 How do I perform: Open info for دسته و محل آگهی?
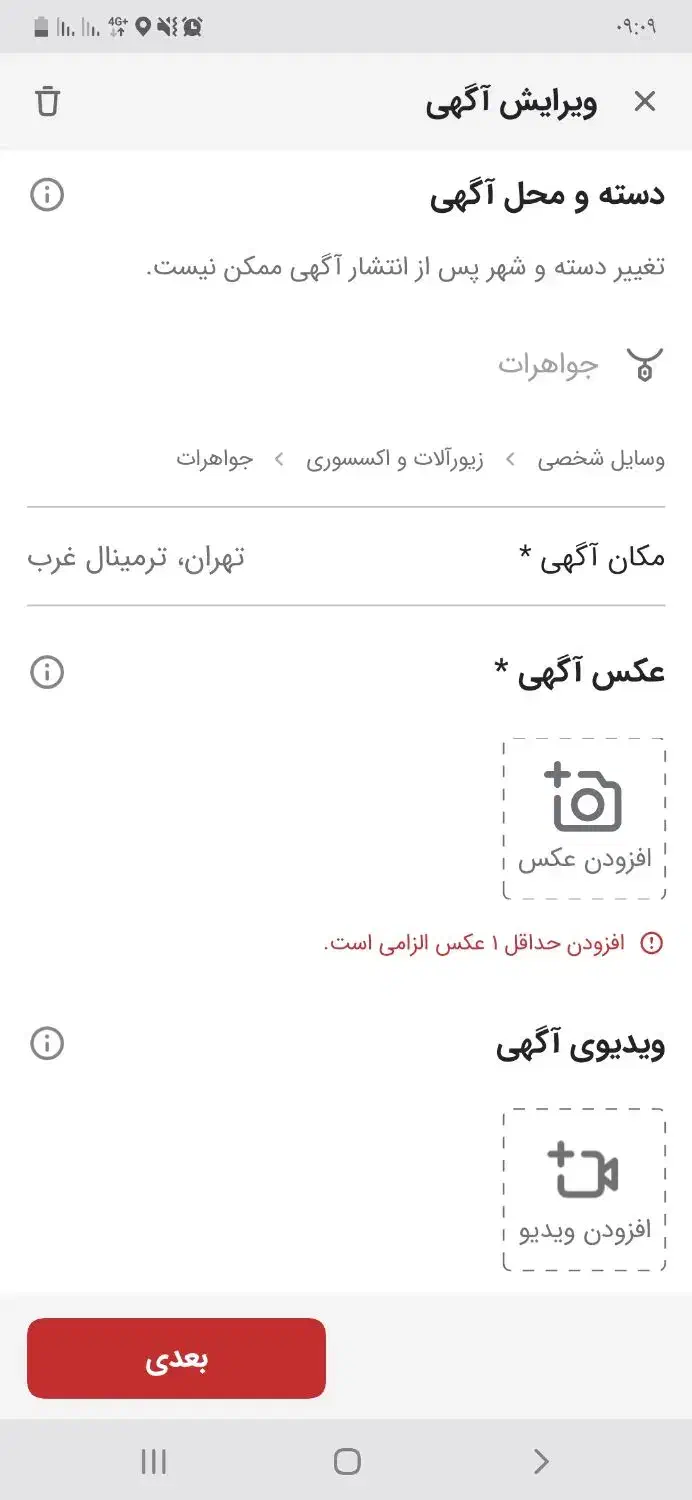(47, 194)
